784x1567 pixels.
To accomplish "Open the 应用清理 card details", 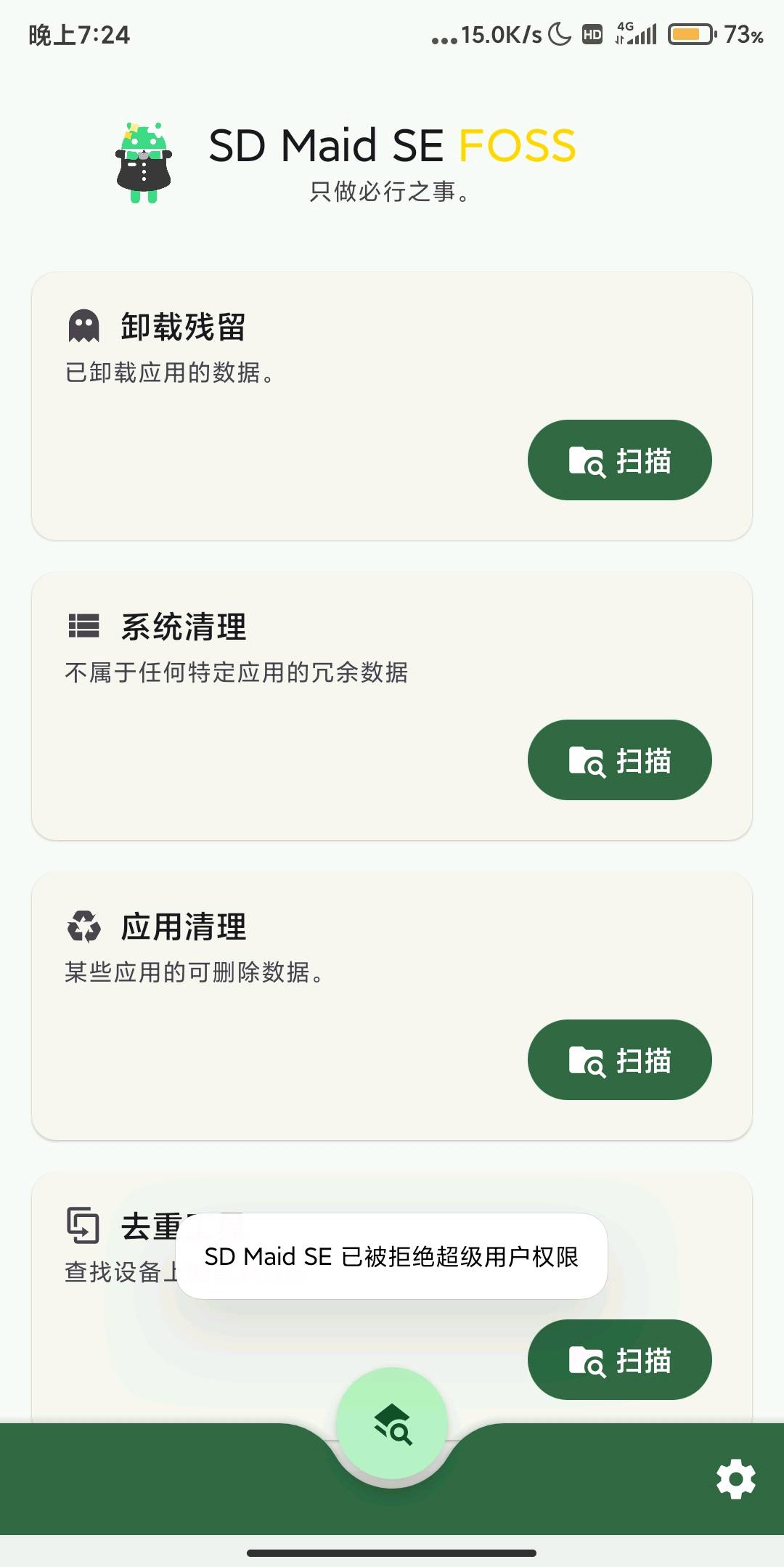I will click(x=392, y=1006).
